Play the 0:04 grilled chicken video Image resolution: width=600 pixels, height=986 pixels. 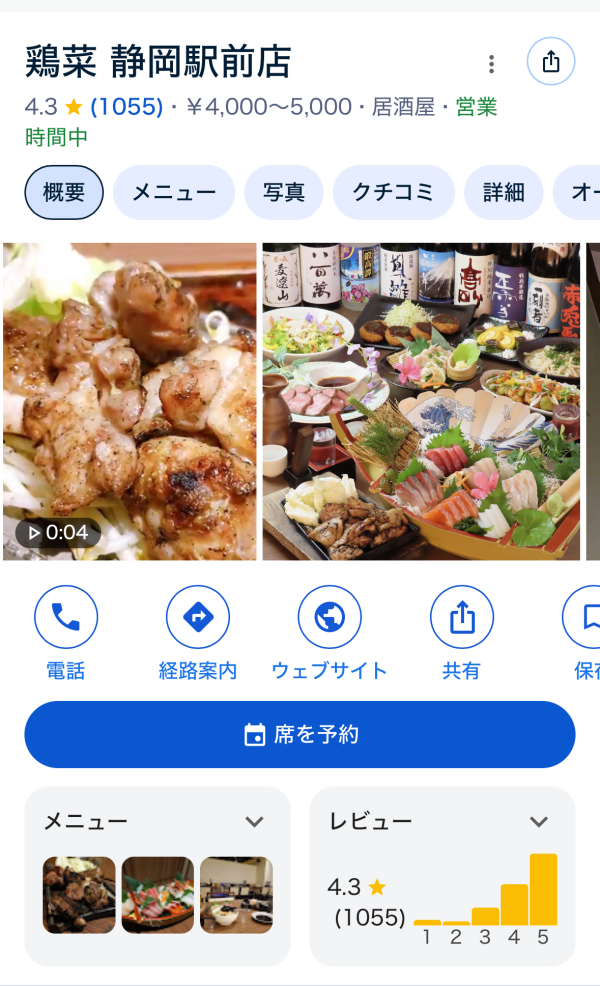pos(130,400)
